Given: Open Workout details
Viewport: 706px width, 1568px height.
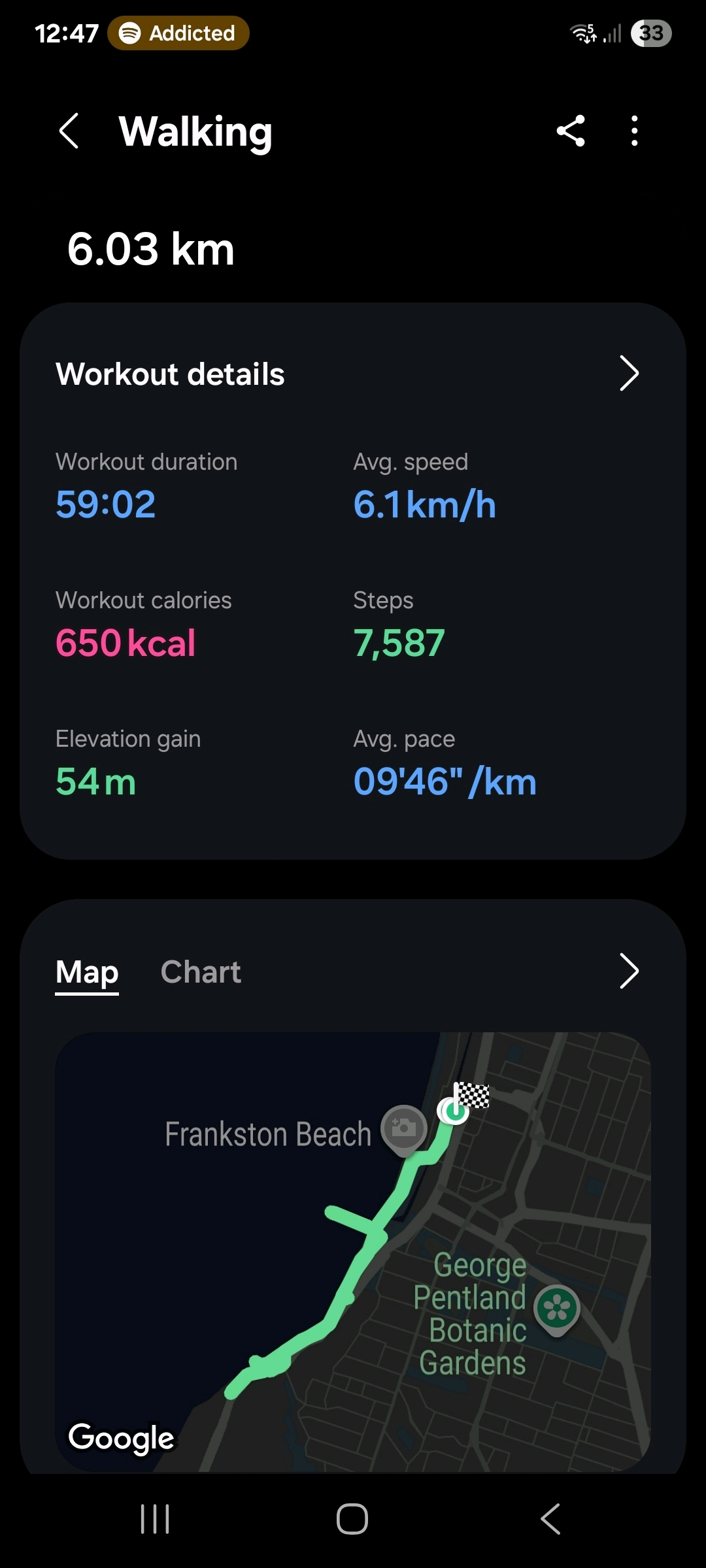Looking at the screenshot, I should 628,374.
